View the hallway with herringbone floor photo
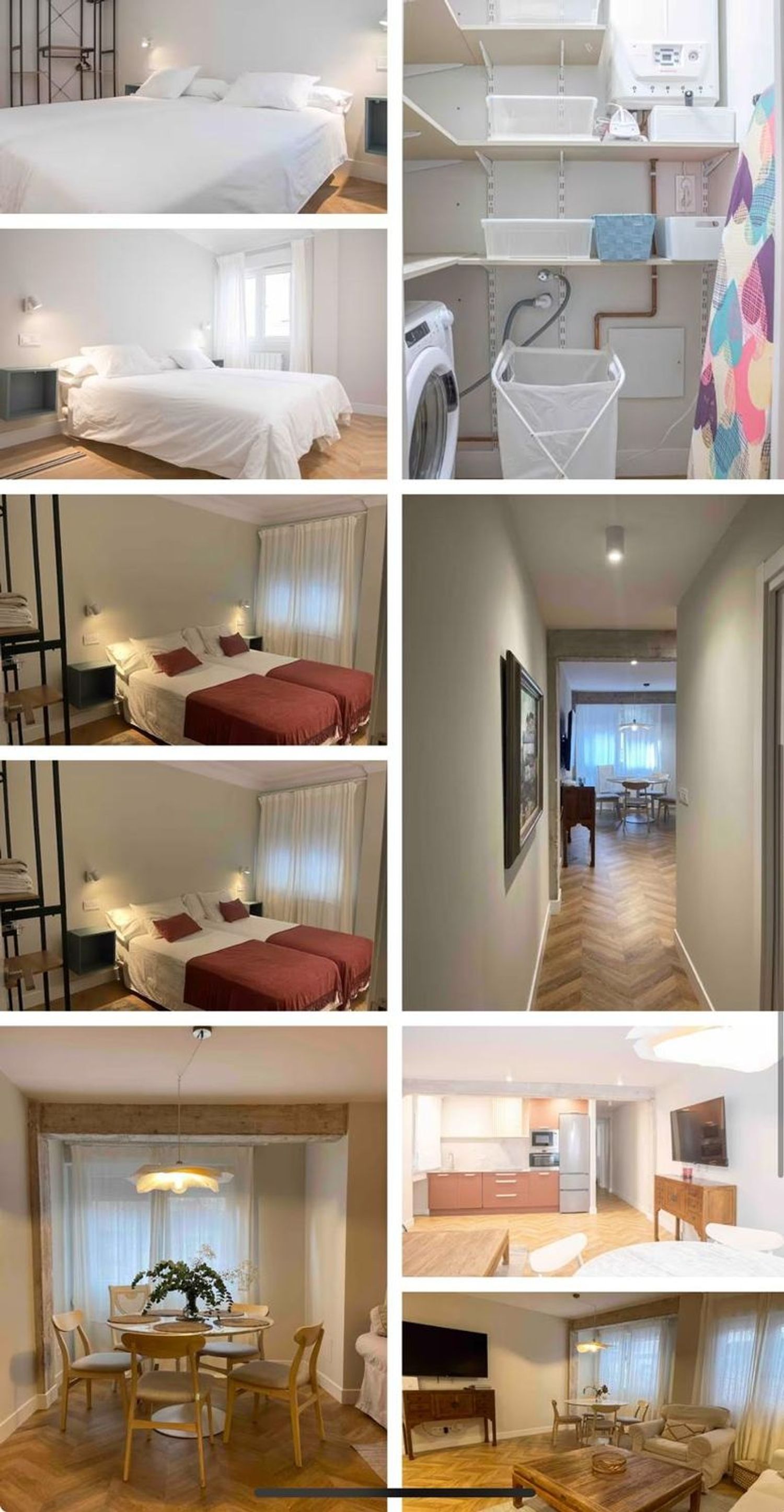The image size is (784, 1512). point(593,752)
